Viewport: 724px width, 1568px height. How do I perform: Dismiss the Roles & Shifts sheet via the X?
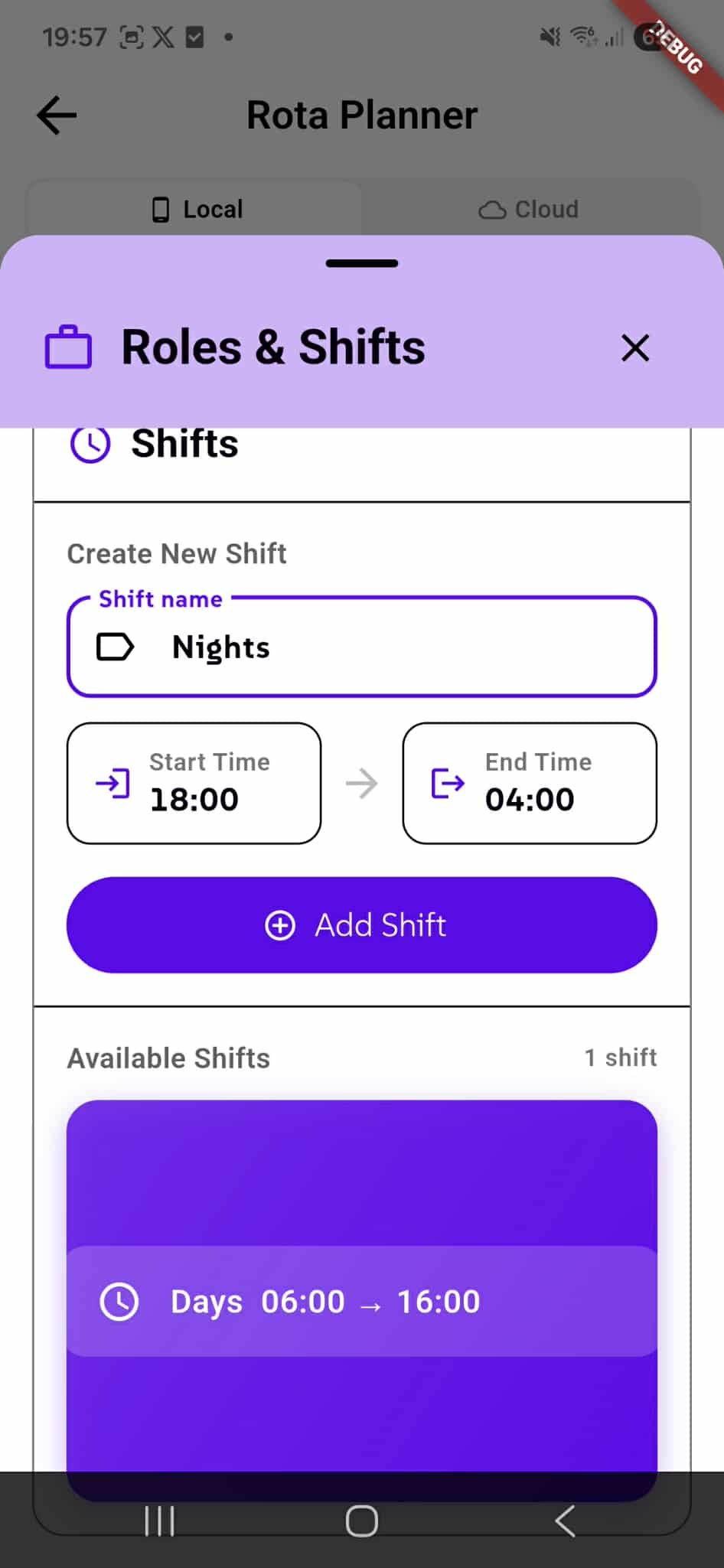tap(635, 347)
